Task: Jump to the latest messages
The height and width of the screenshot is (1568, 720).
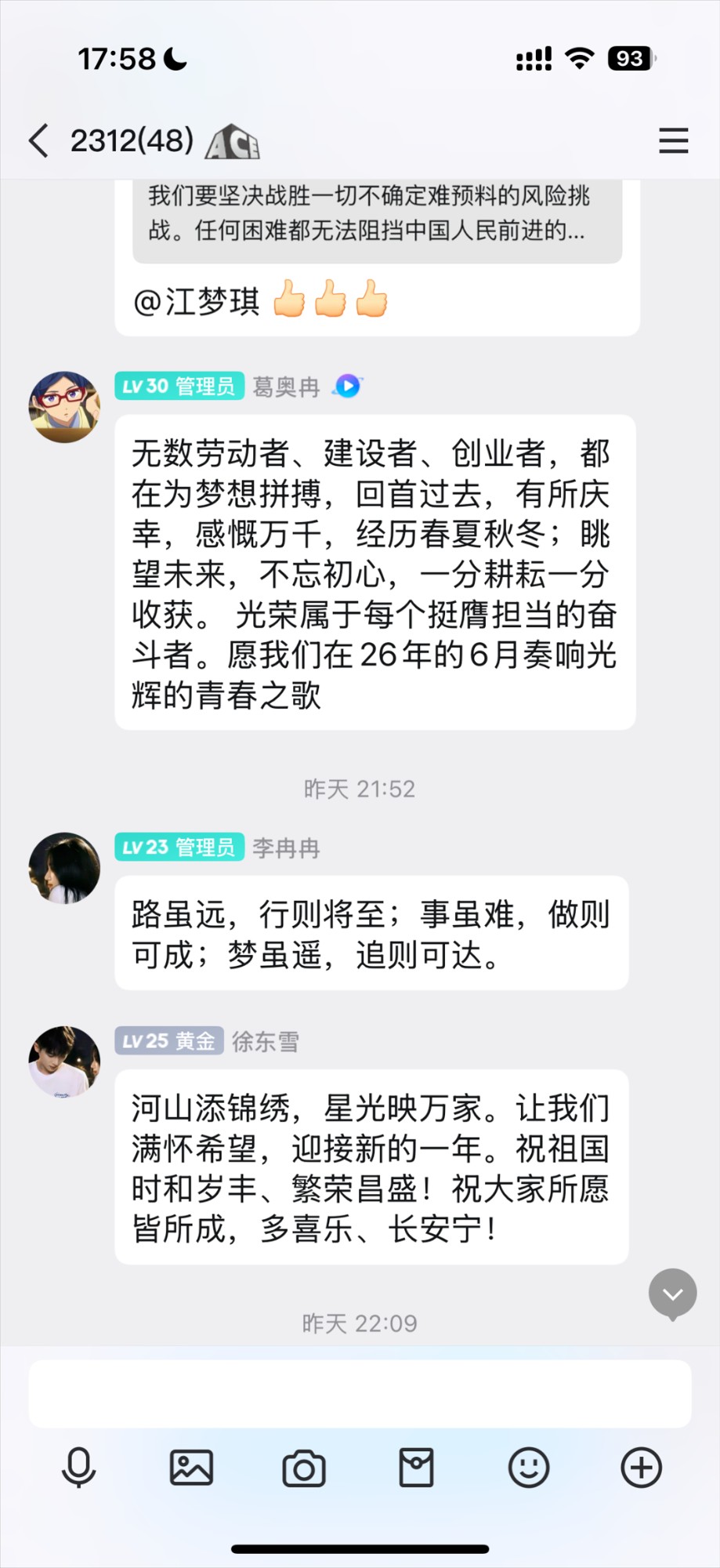Action: 672,1294
